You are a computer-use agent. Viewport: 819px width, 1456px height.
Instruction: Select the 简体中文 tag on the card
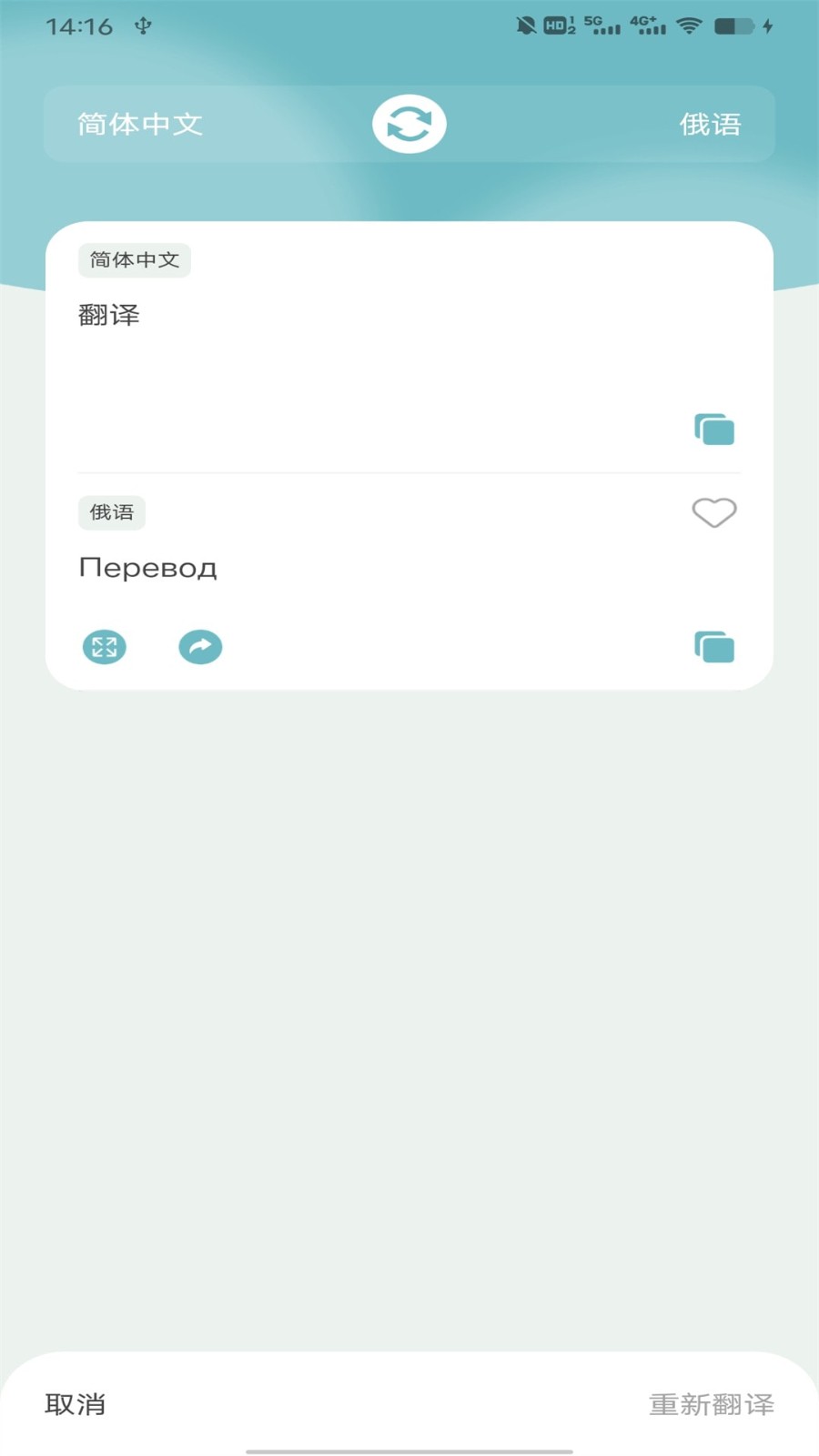[x=134, y=260]
